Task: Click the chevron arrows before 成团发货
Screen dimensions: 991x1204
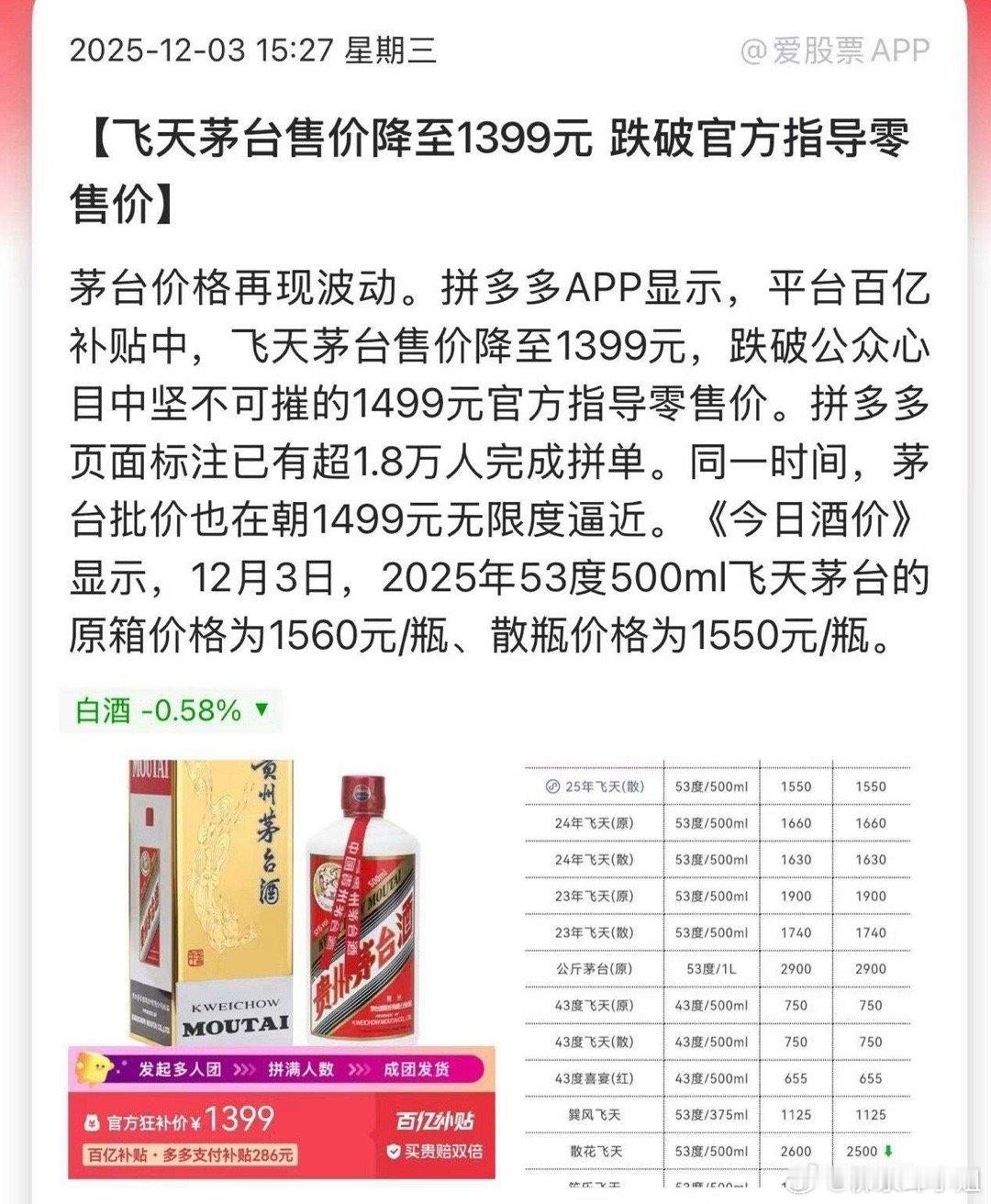Action: point(358,1070)
